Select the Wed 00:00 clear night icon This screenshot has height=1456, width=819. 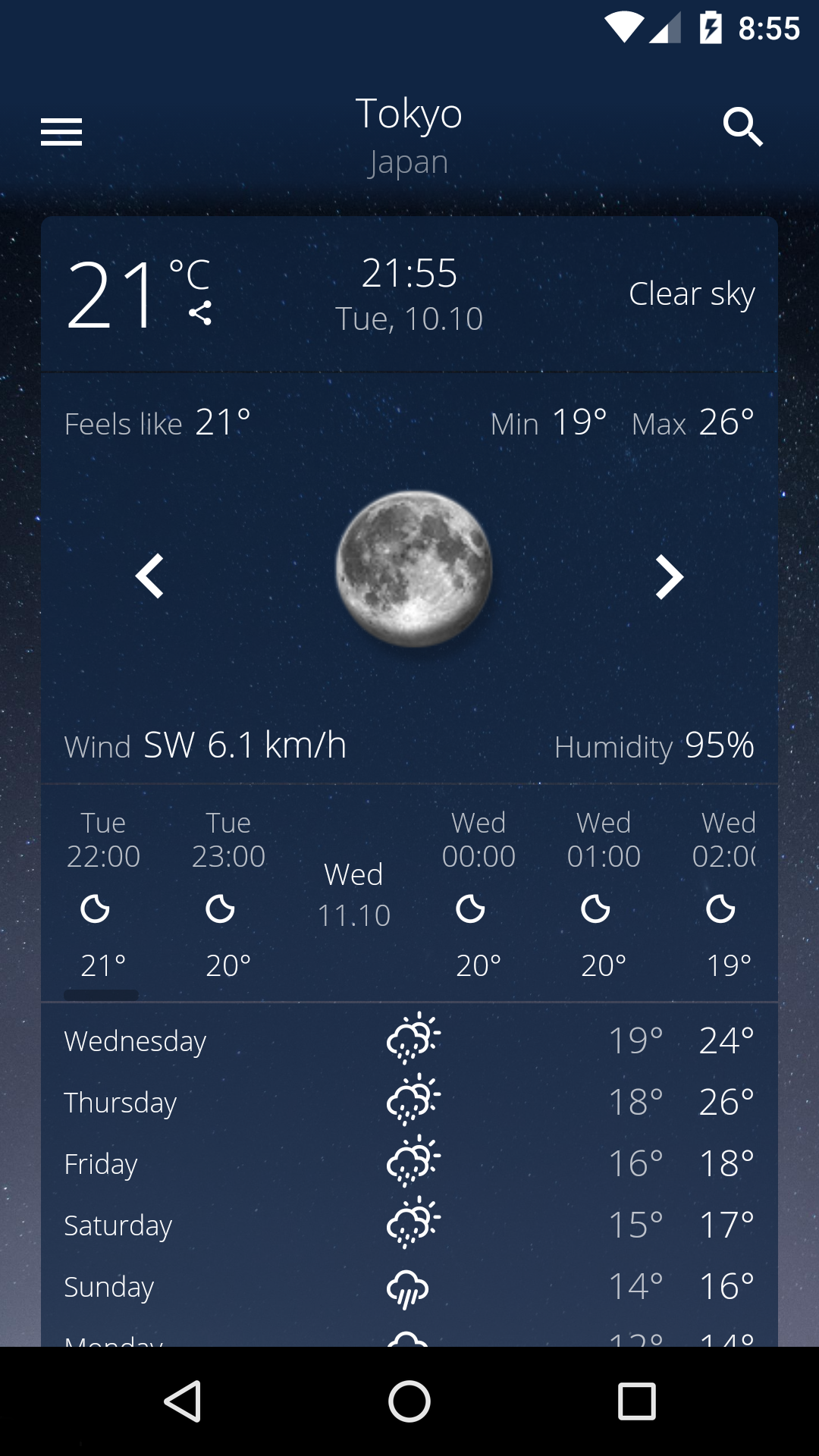(x=471, y=908)
